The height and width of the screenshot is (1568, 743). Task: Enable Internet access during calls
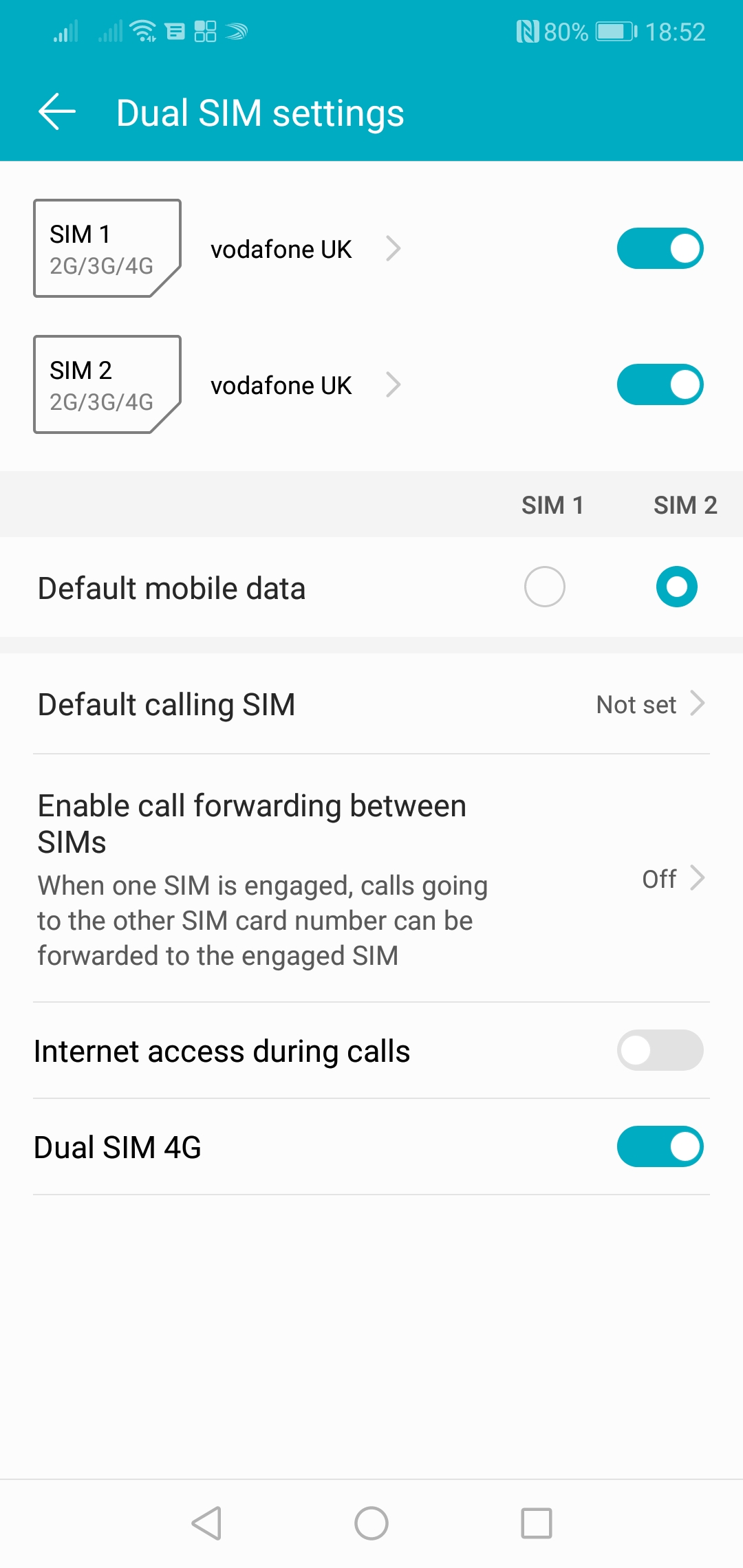coord(660,1050)
